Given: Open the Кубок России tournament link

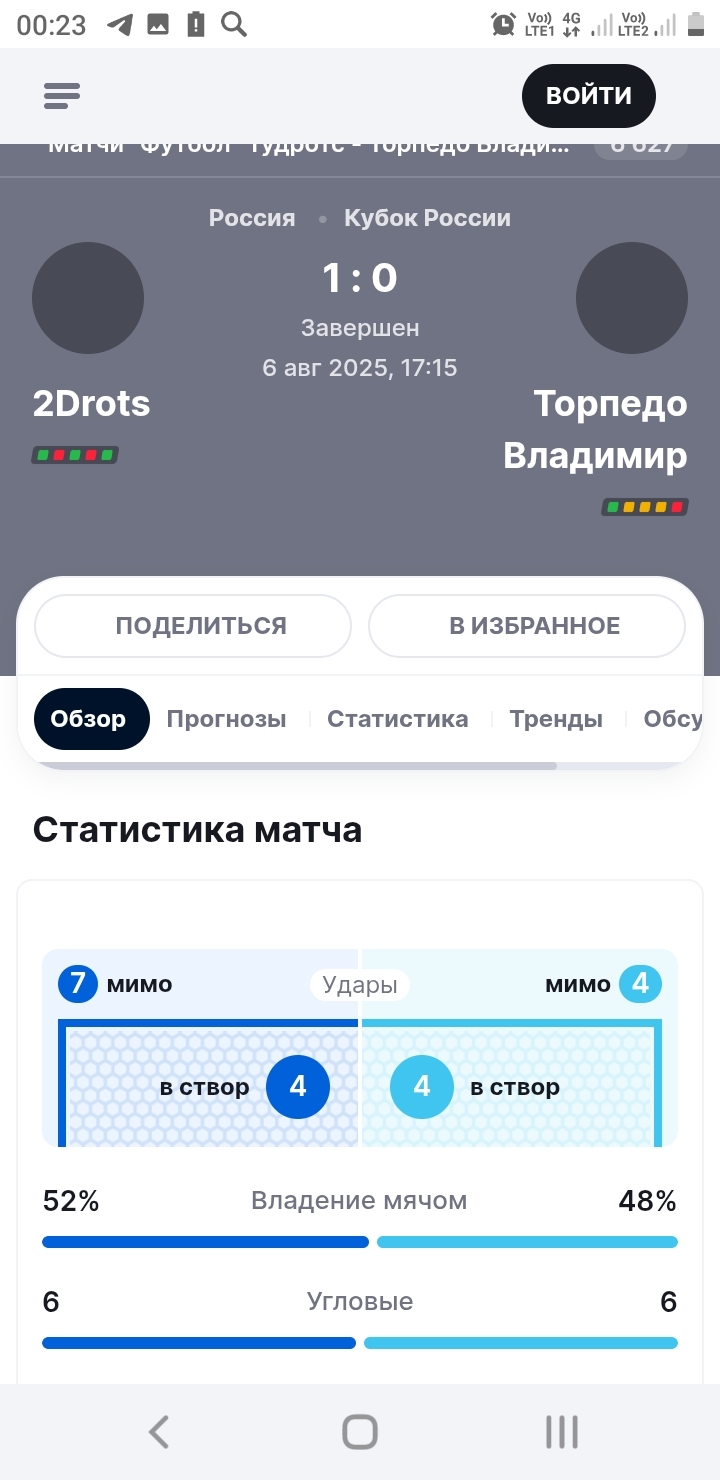Looking at the screenshot, I should pos(427,218).
